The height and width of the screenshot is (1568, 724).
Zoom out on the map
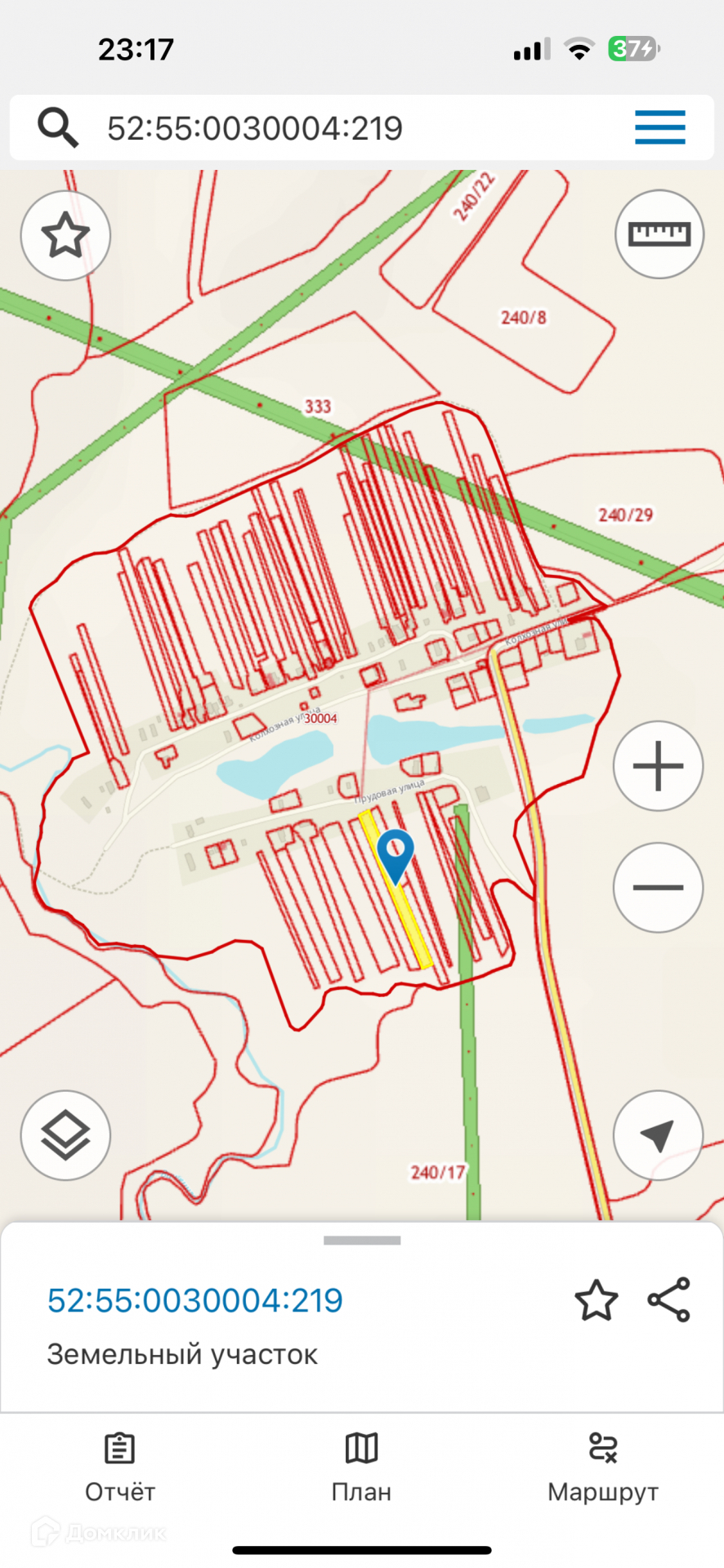[x=658, y=888]
